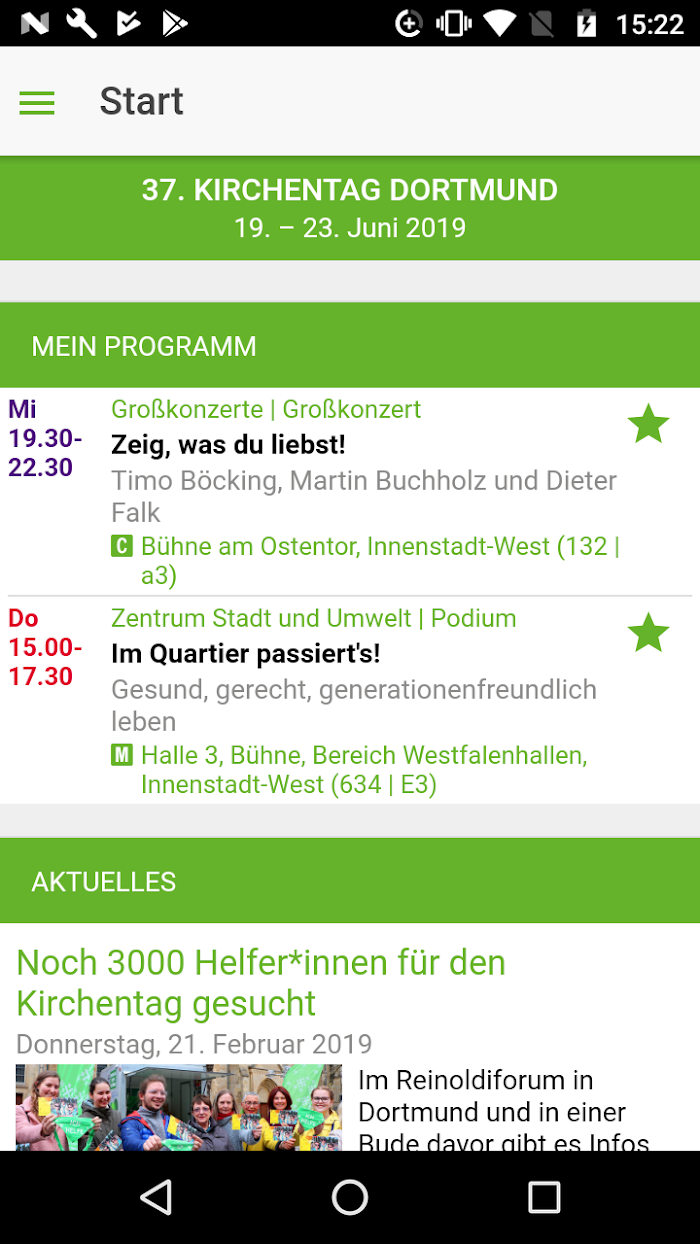Unfavorite 'Zeig, was du liebst!' star

648,425
